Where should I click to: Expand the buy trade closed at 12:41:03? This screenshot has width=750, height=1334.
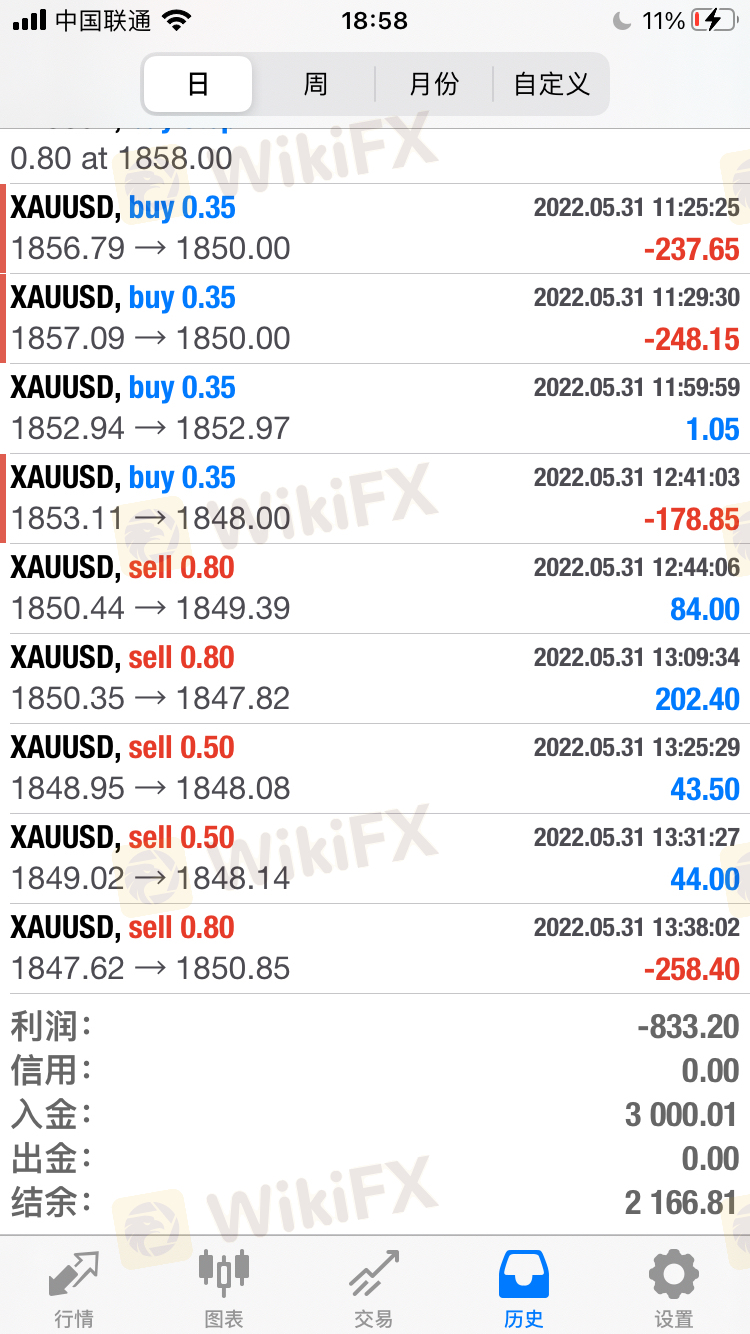pos(375,499)
